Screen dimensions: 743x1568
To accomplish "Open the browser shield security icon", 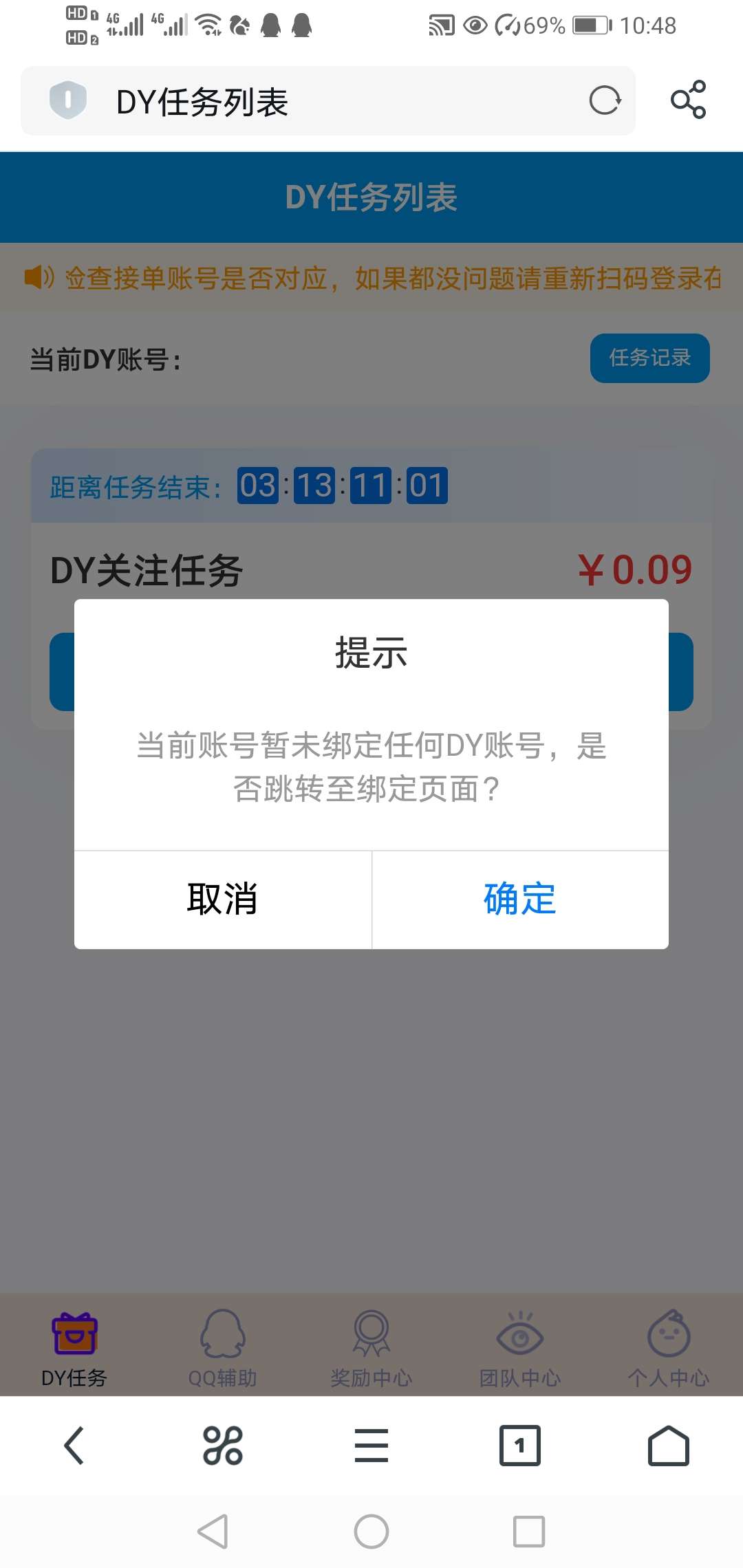I will [x=68, y=100].
